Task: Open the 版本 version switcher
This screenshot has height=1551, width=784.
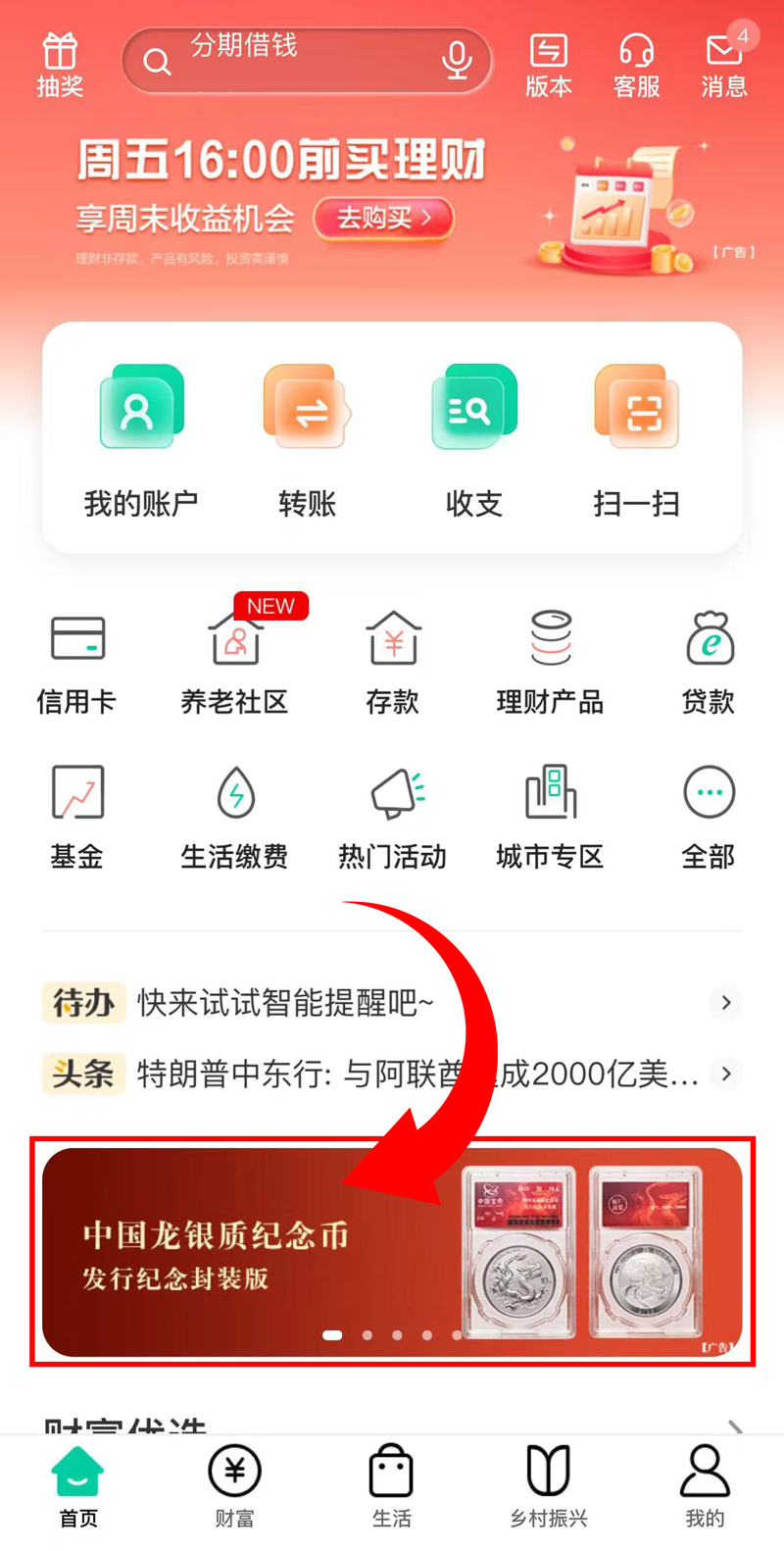Action: pyautogui.click(x=549, y=65)
